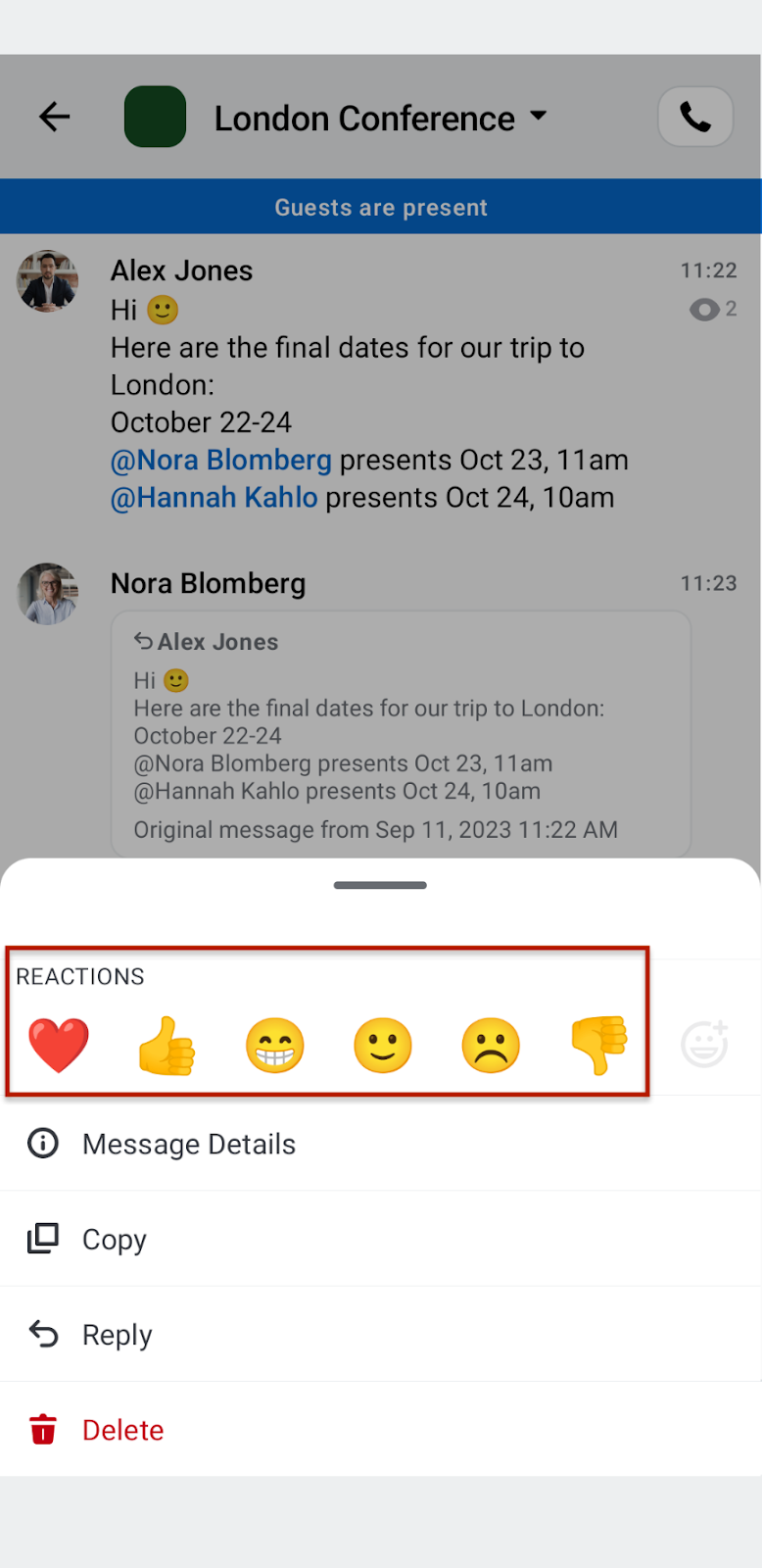This screenshot has height=1568, width=762.
Task: Delete the selected message
Action: (381, 1429)
